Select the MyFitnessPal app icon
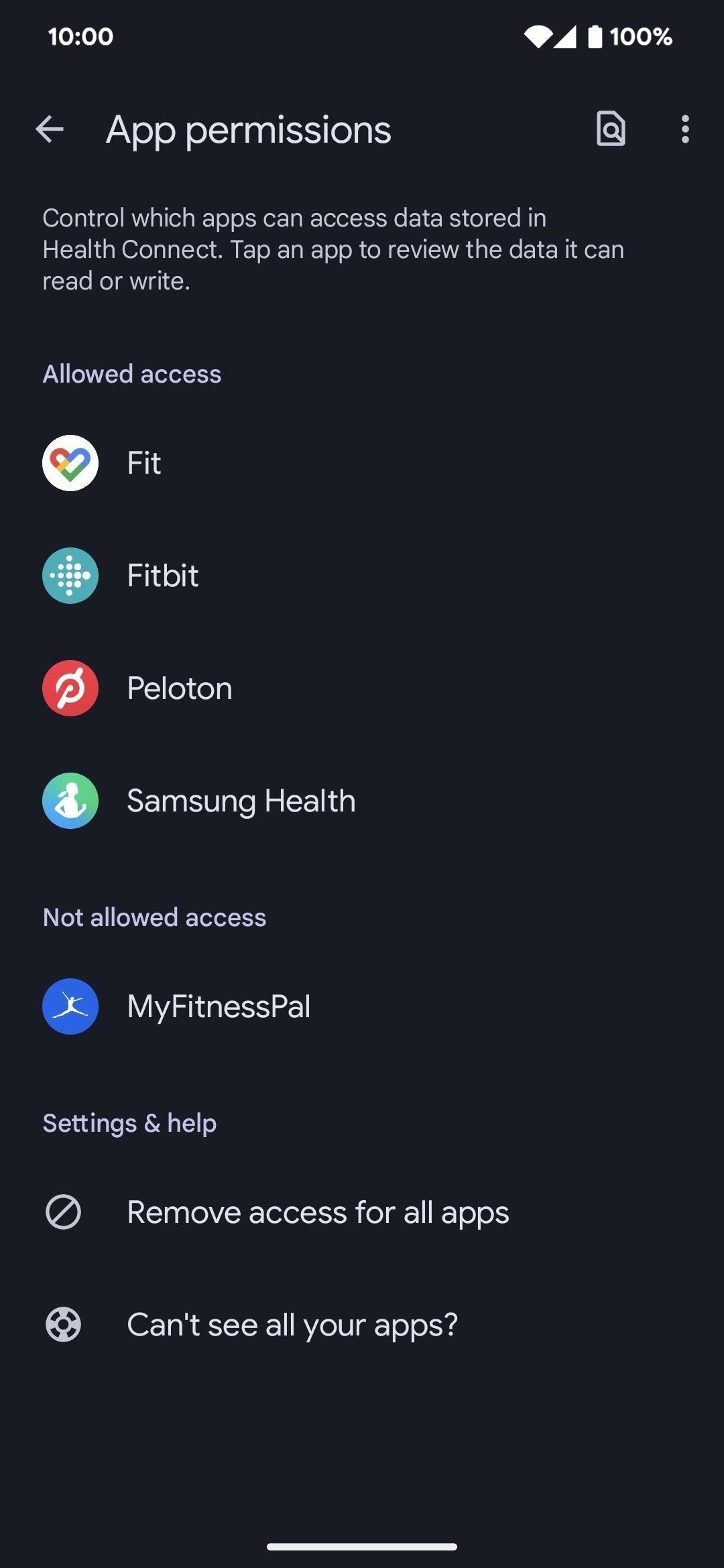 pos(70,1006)
